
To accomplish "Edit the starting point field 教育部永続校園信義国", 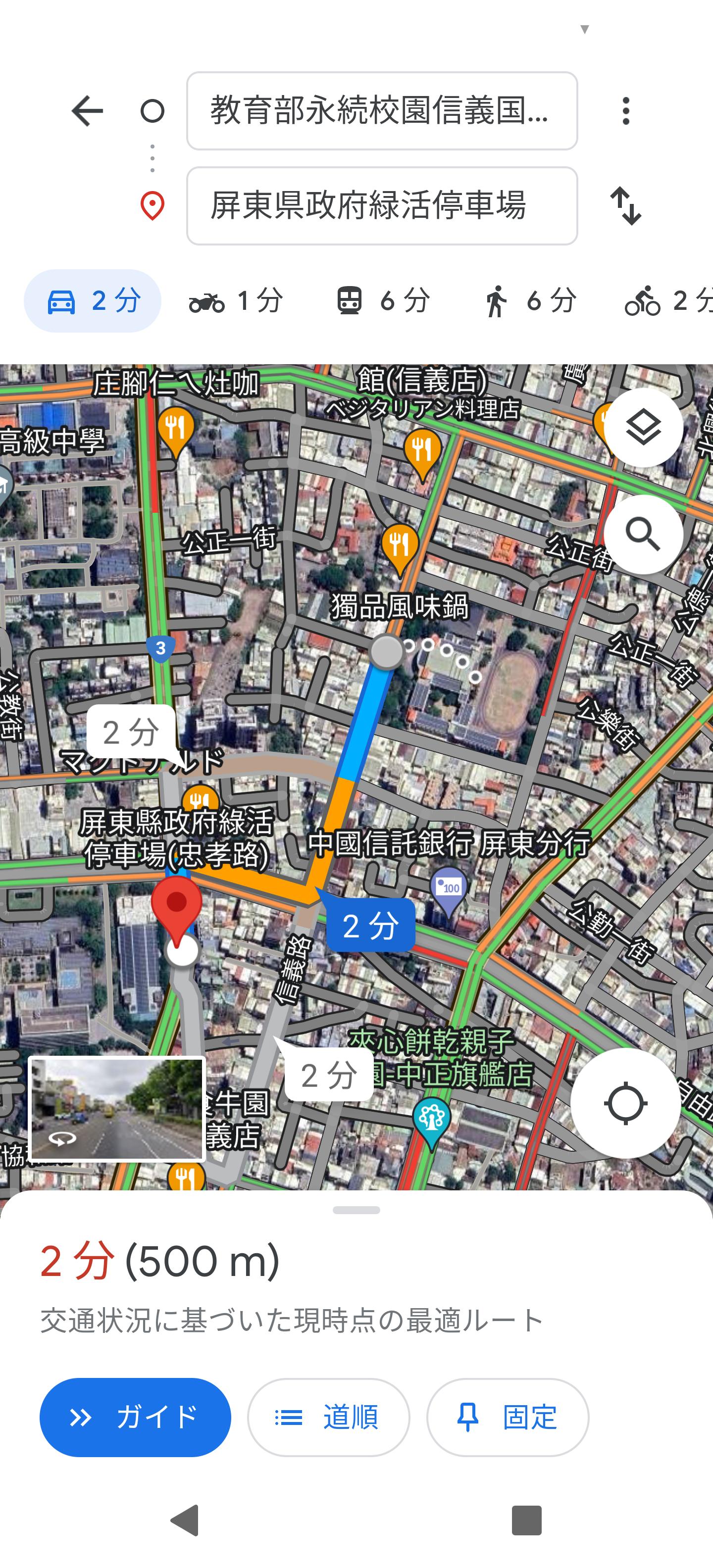I will 381,111.
